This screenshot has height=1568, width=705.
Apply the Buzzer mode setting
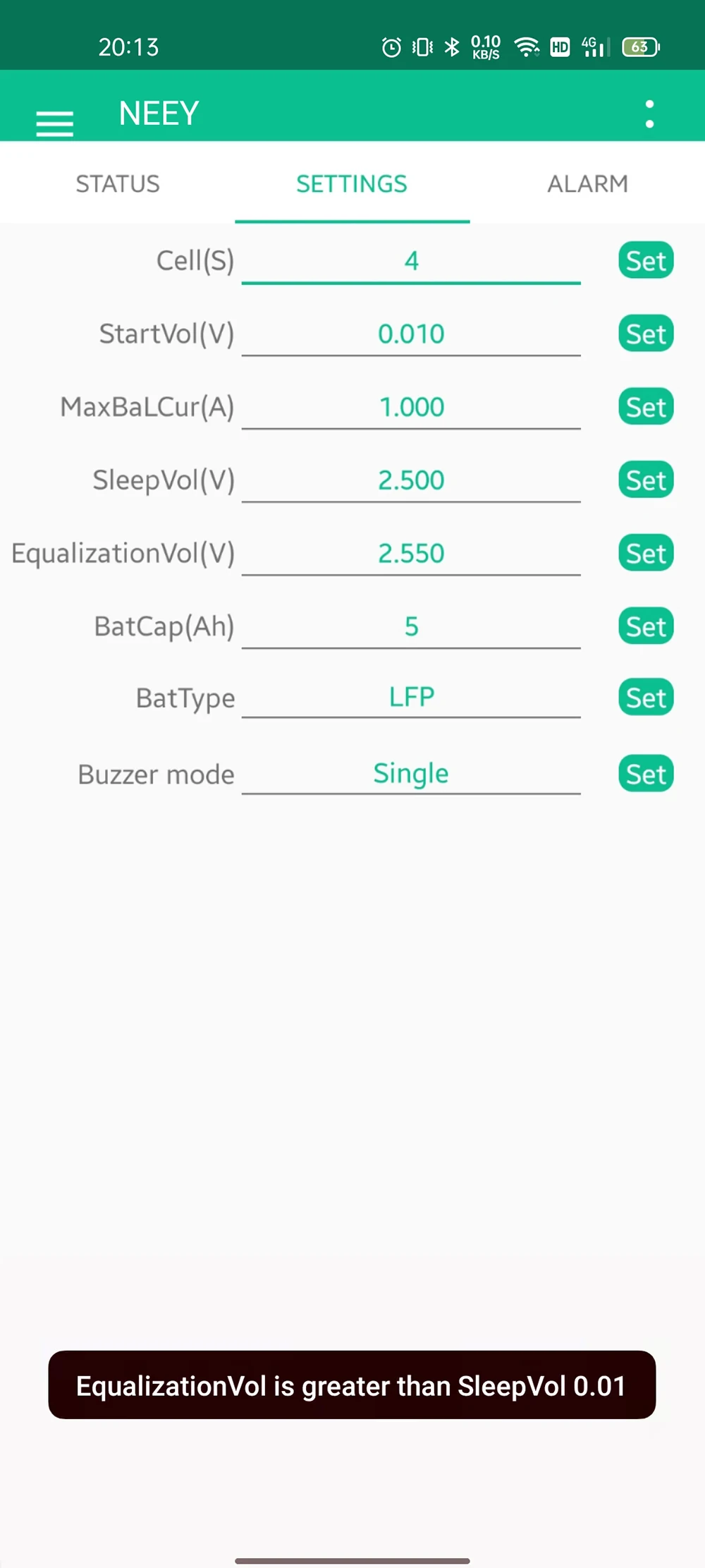click(646, 774)
